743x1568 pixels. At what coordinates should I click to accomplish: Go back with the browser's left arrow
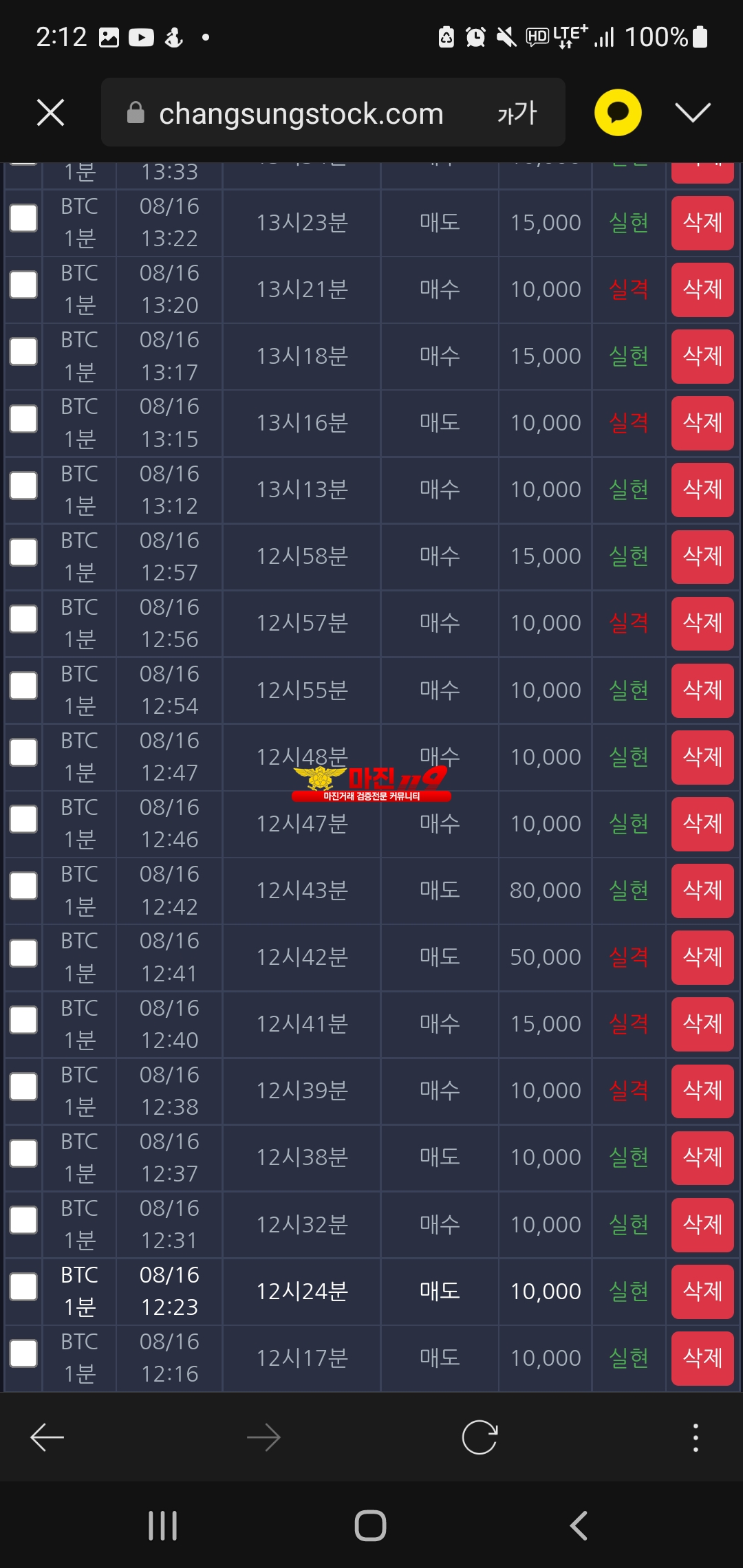tap(47, 1437)
